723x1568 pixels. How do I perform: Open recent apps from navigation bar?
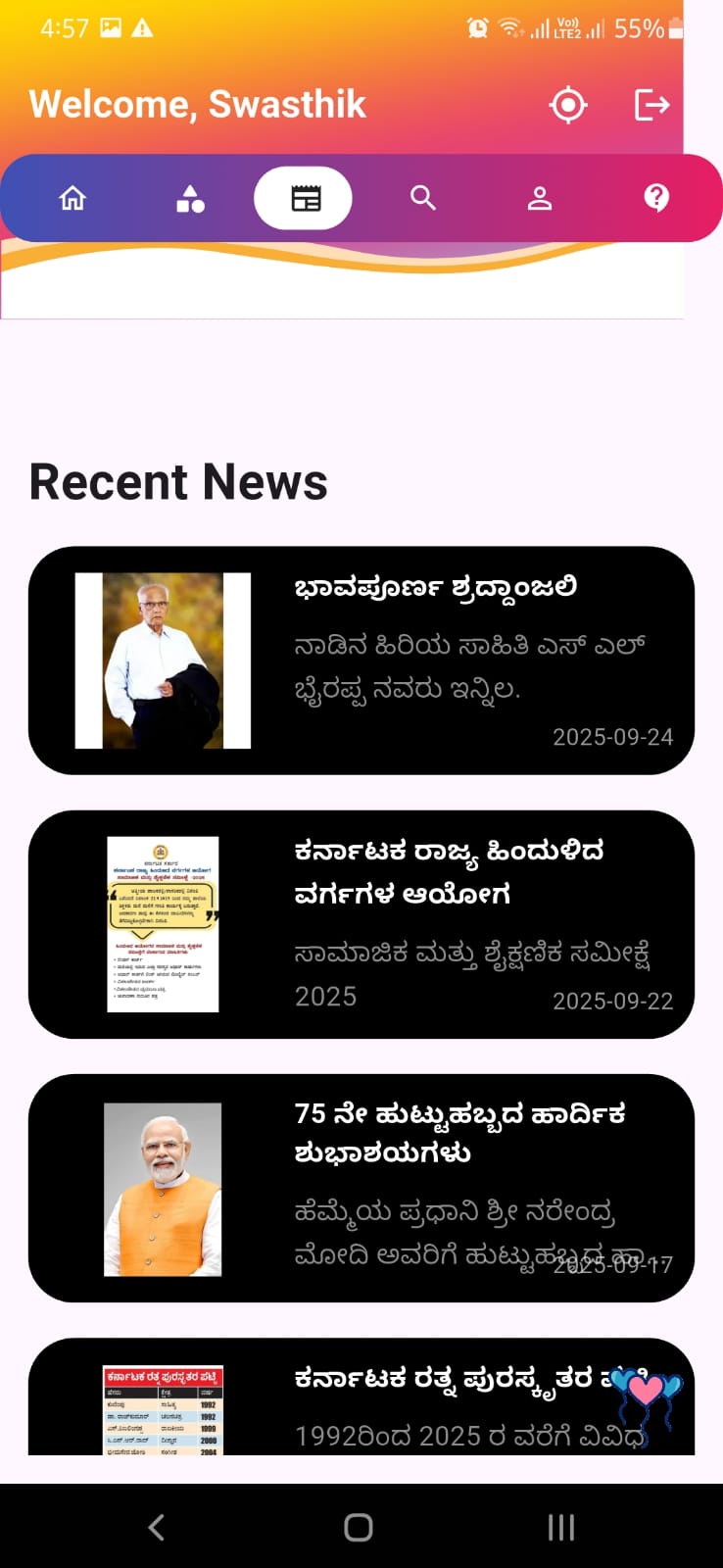click(x=560, y=1527)
